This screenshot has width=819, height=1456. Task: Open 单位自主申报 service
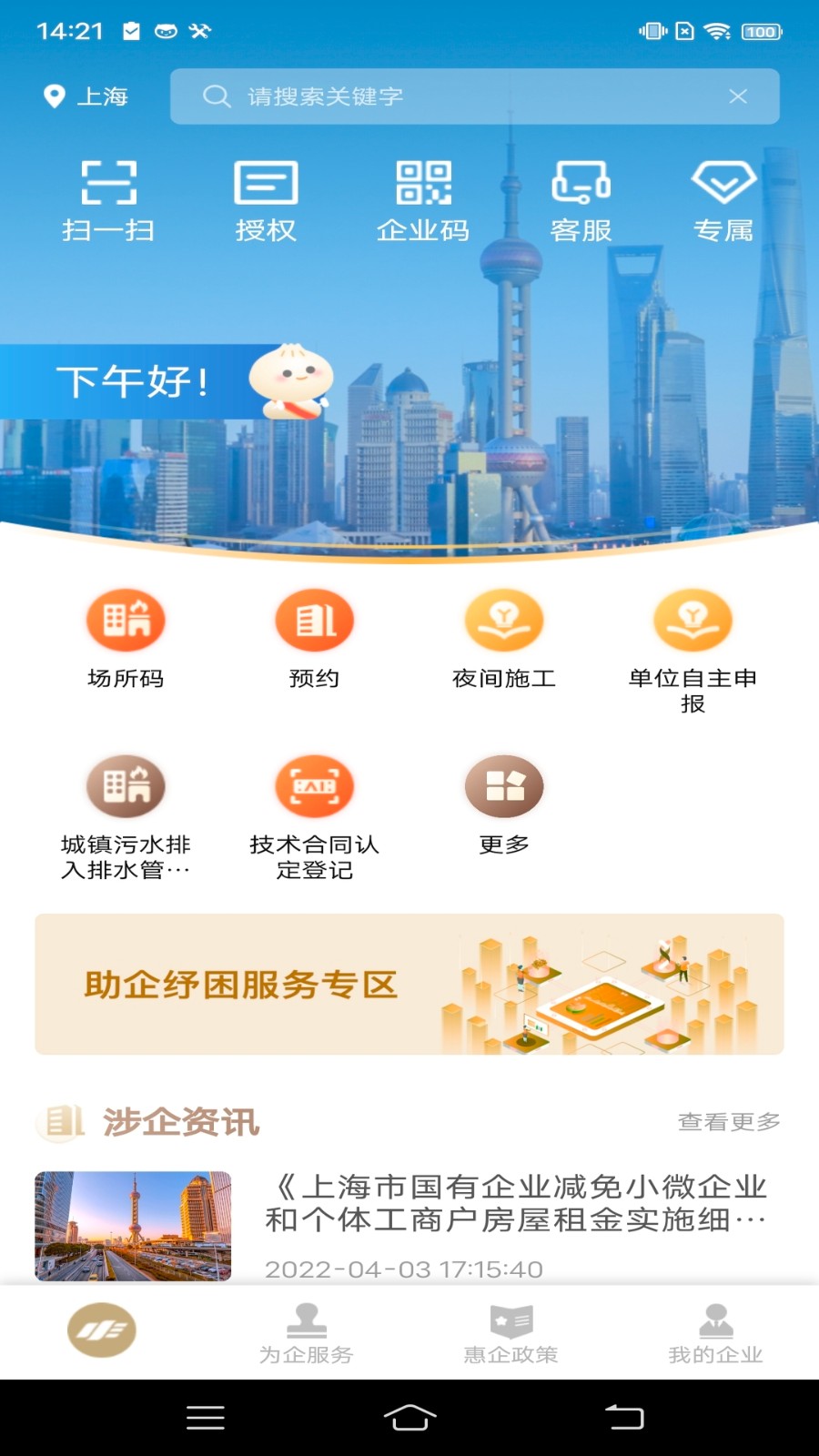pyautogui.click(x=693, y=648)
